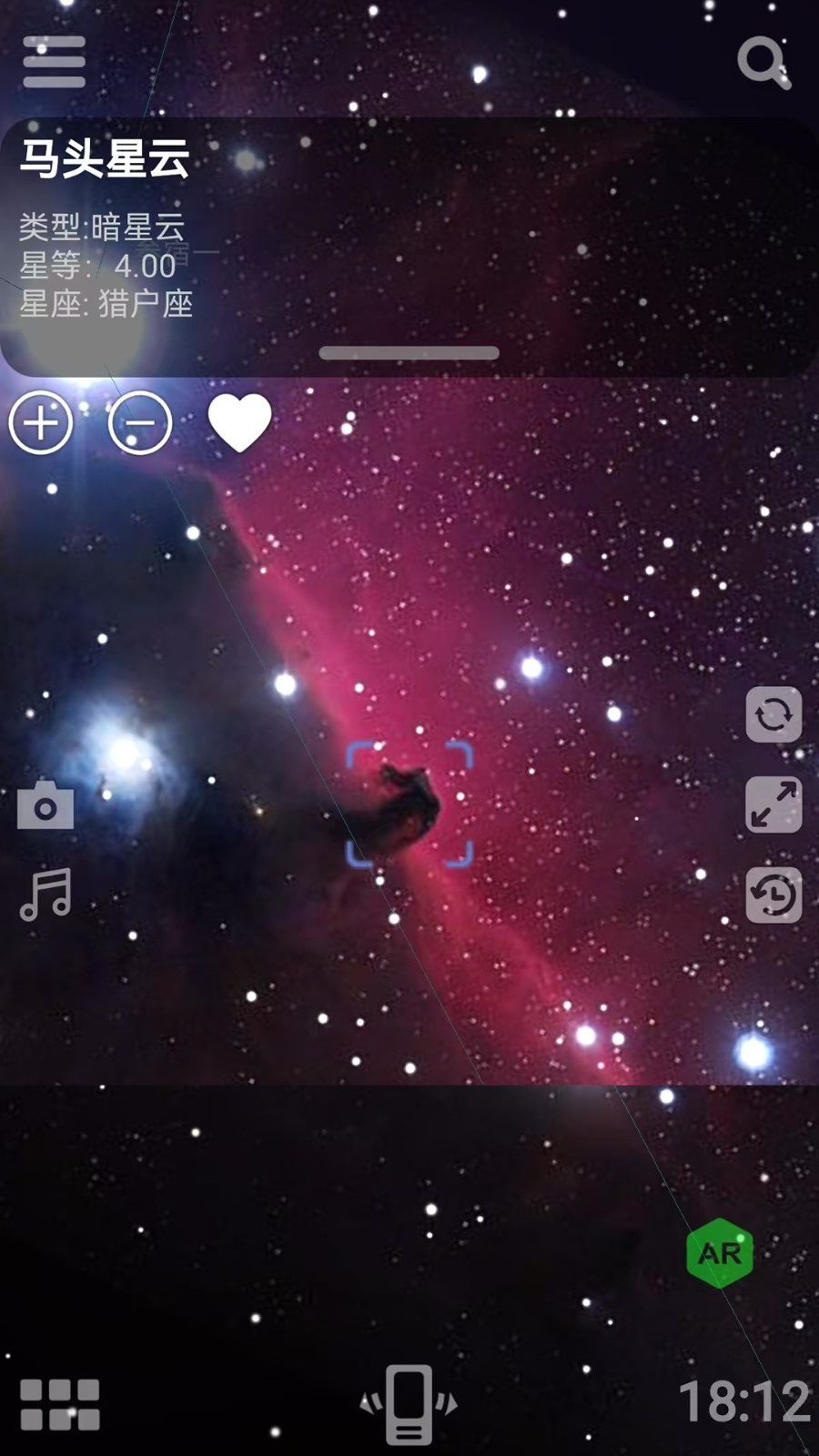
Task: Expand the view to full screen
Action: click(773, 804)
